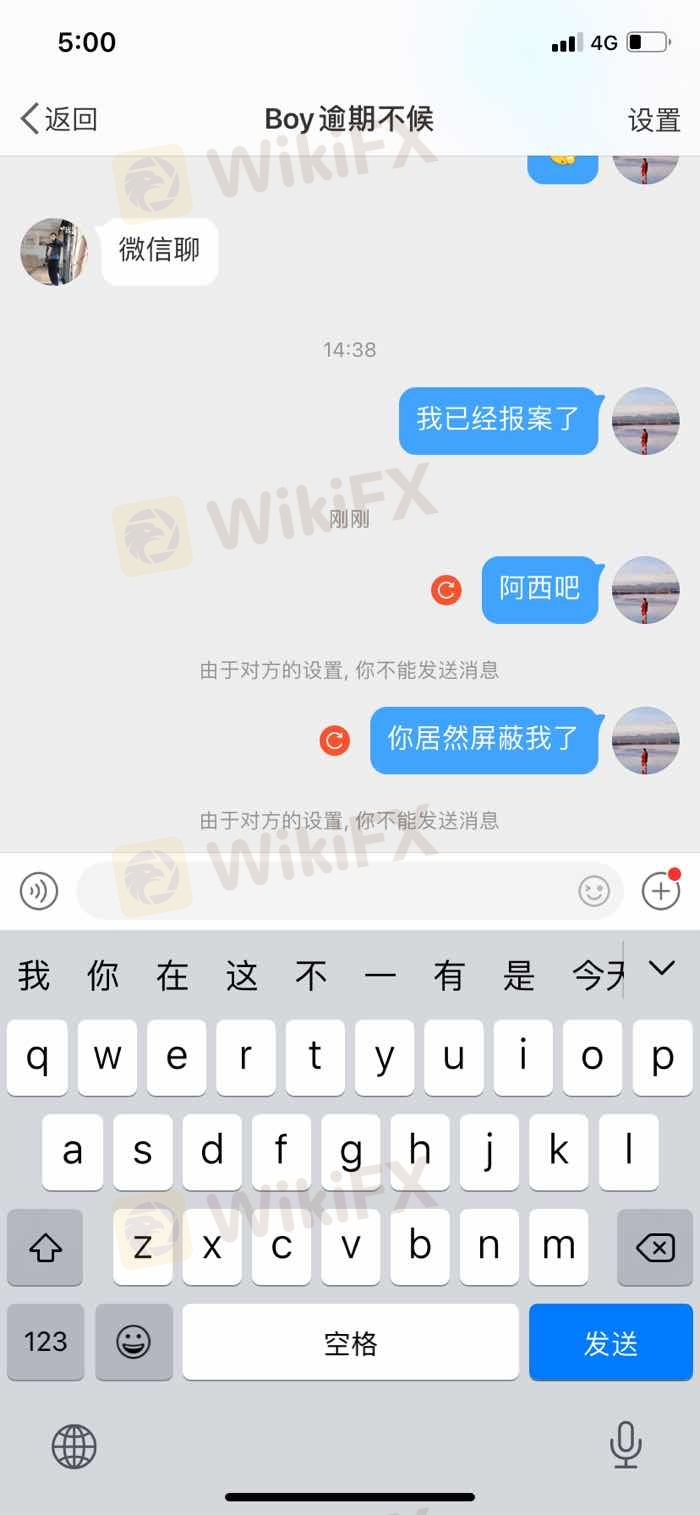700x1515 pixels.
Task: Tap the 空格 space bar
Action: coord(350,1342)
